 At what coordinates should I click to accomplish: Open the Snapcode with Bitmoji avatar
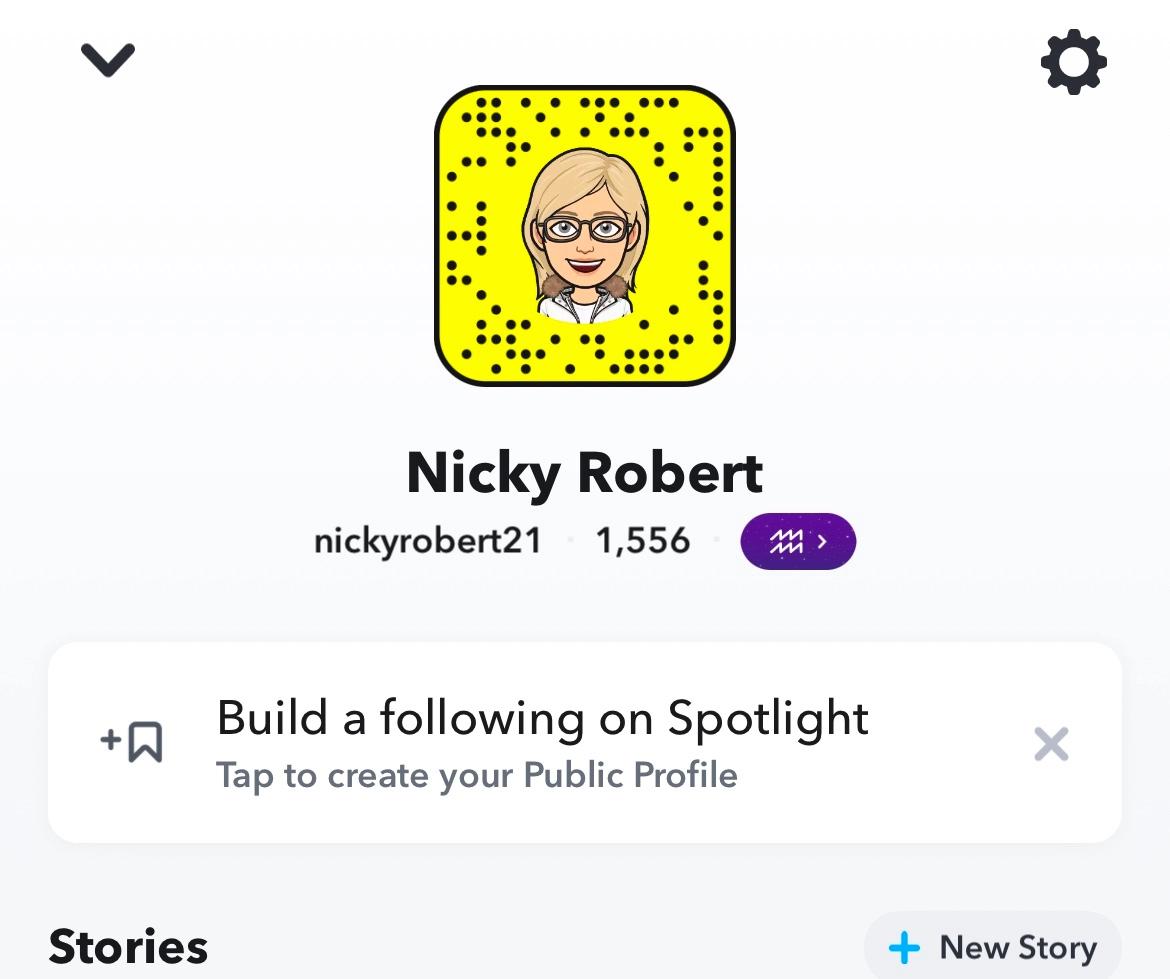pos(585,236)
